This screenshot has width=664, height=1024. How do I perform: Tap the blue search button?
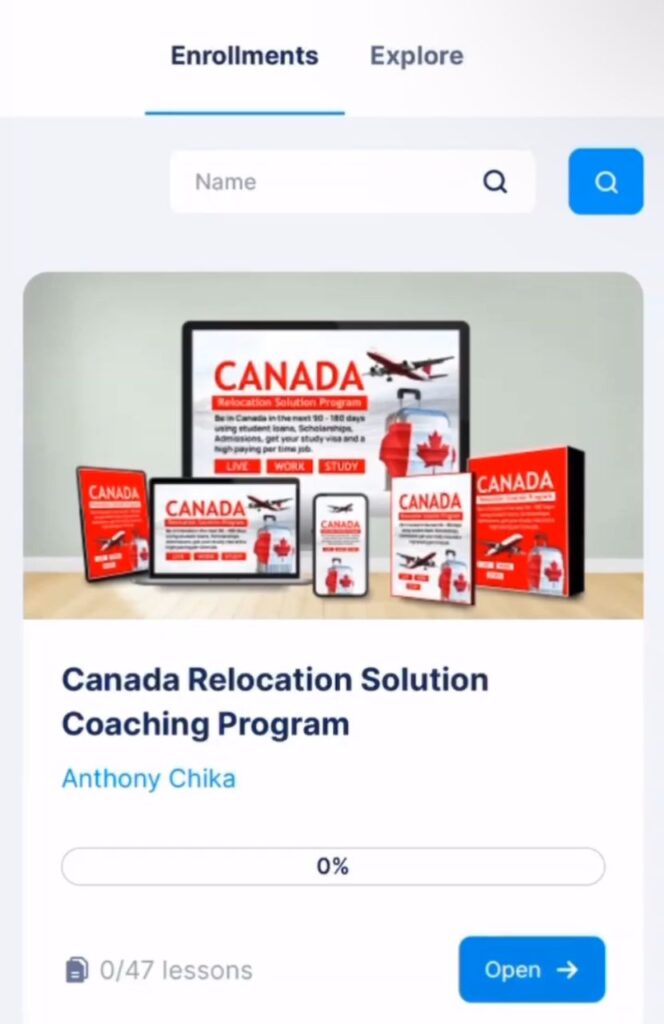pos(605,182)
